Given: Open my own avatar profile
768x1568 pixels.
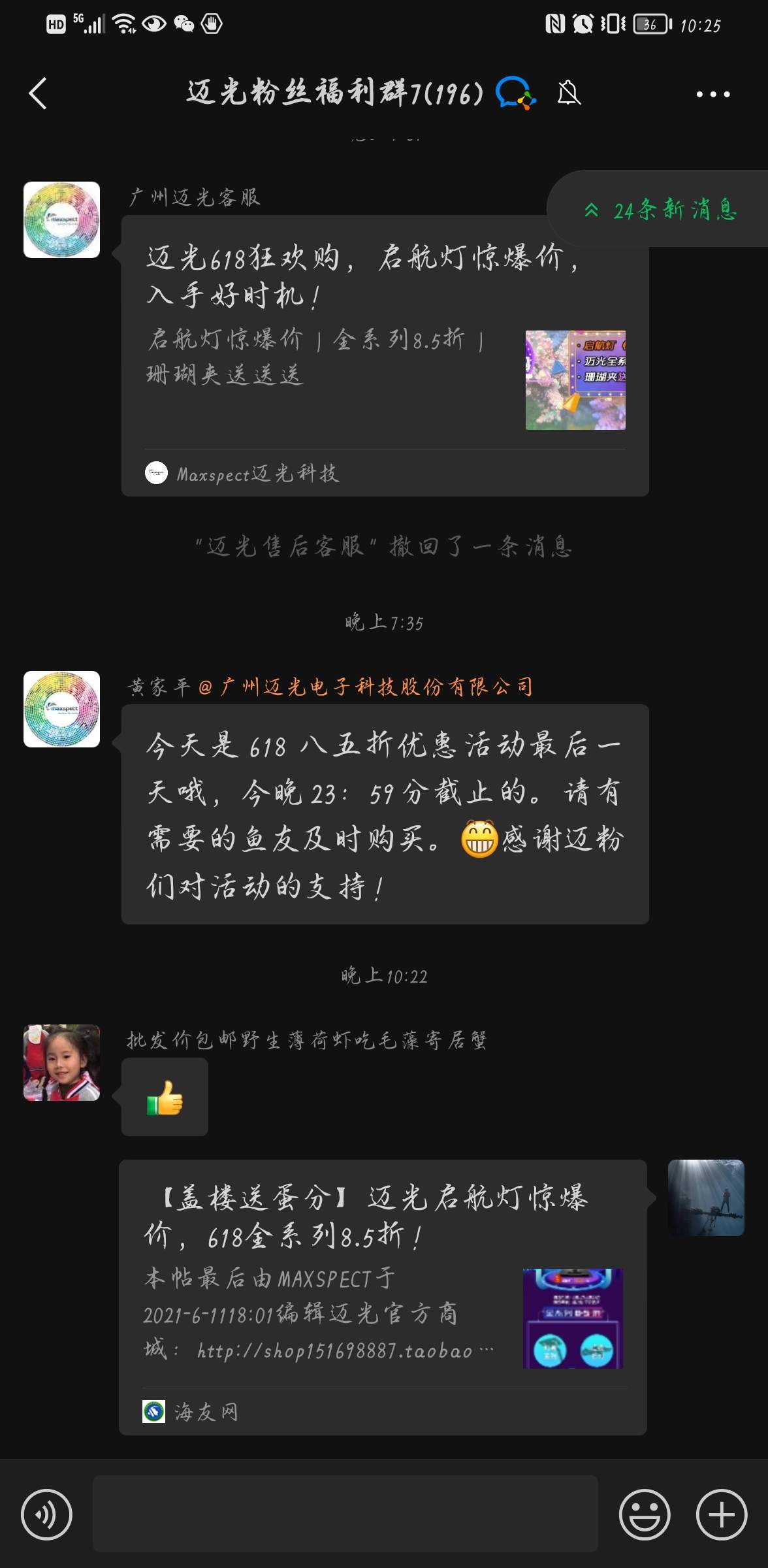Looking at the screenshot, I should point(705,1198).
